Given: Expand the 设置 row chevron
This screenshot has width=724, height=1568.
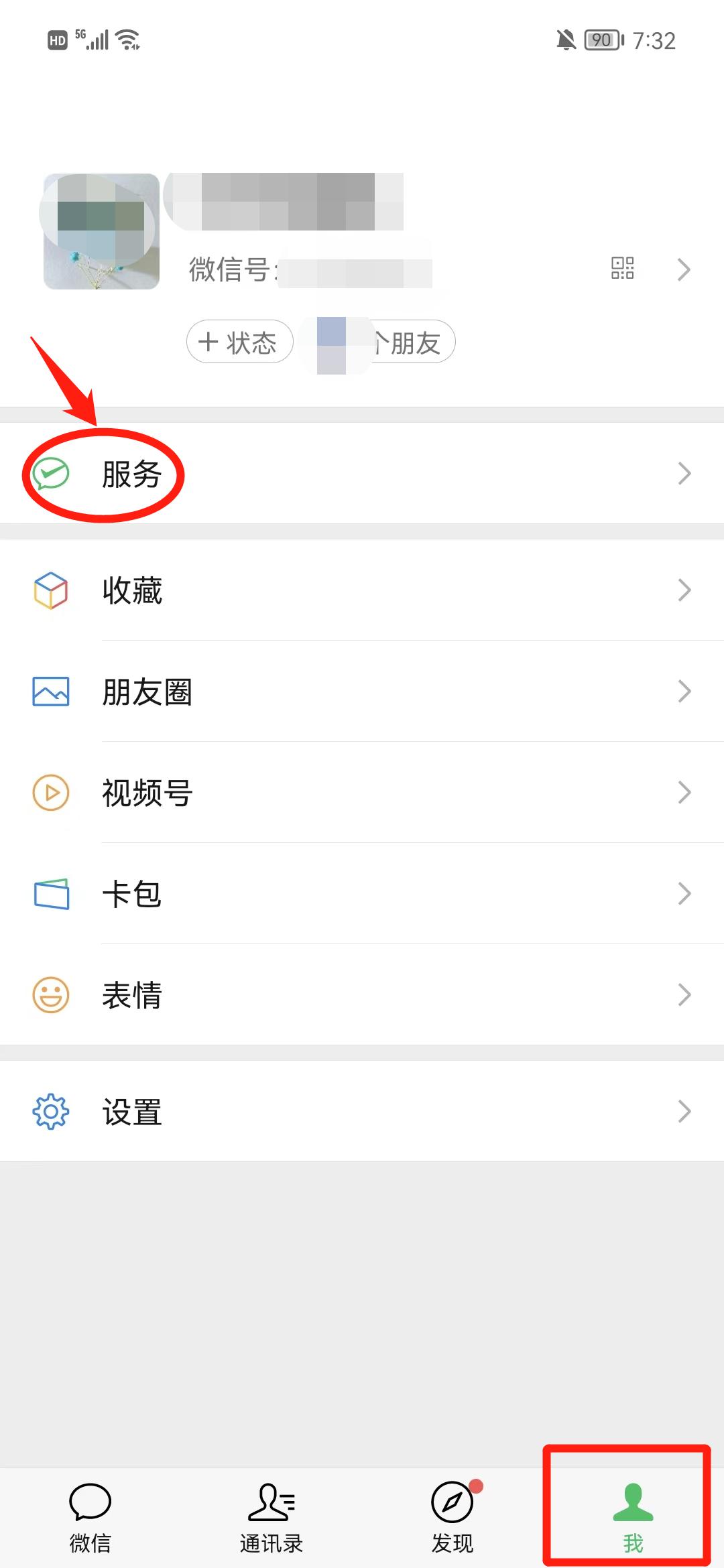Looking at the screenshot, I should pos(685,1111).
